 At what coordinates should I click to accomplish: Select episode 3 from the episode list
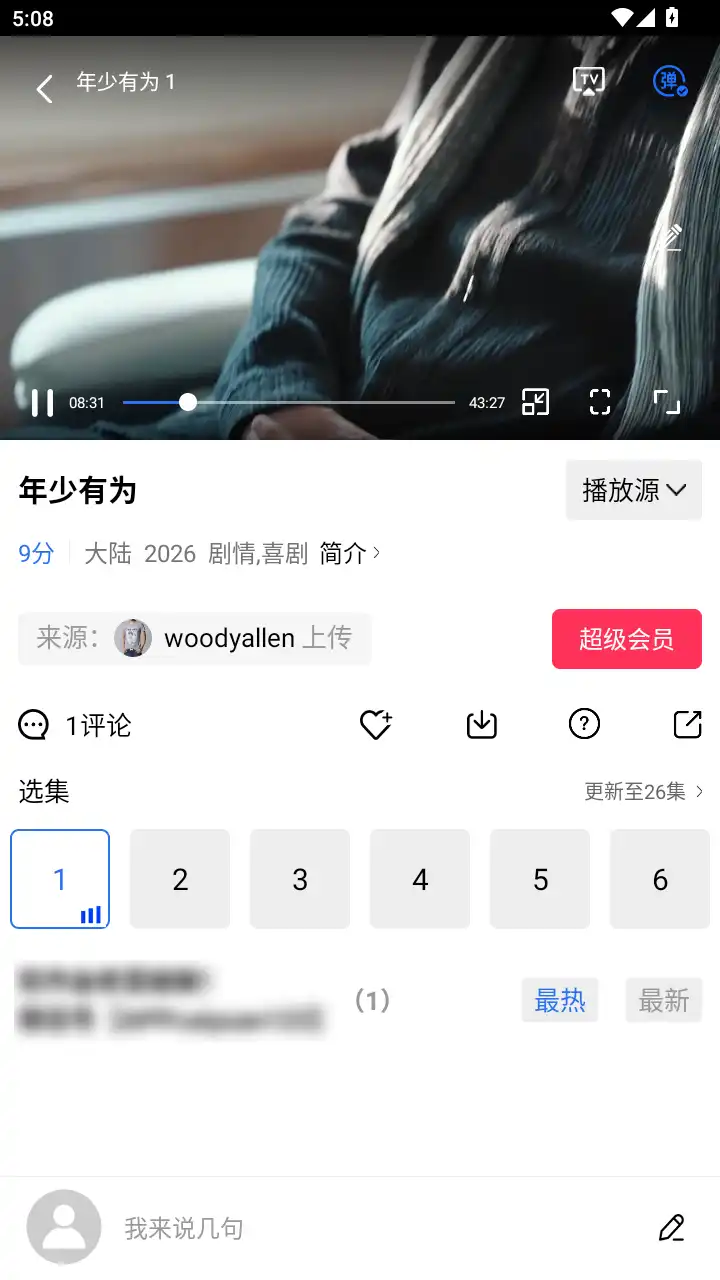[x=300, y=879]
